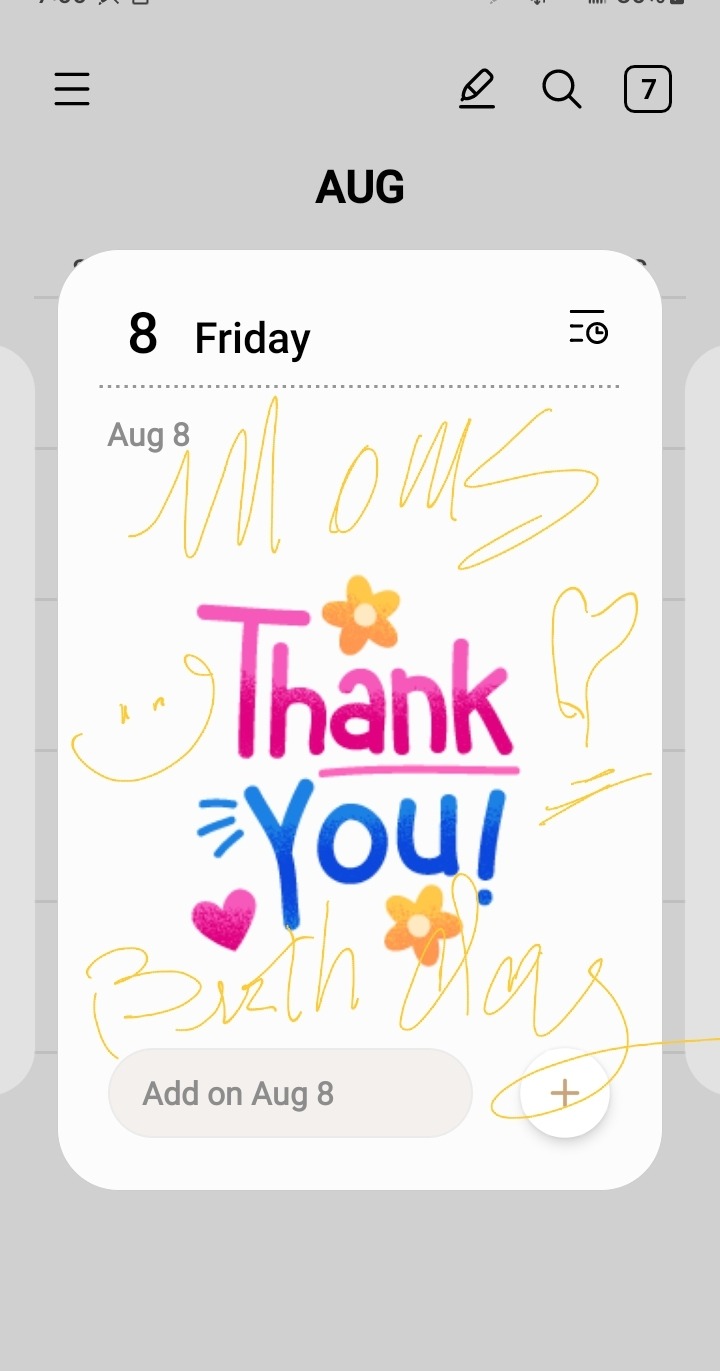The image size is (720, 1371).
Task: Jump to today with the 7 icon
Action: (647, 89)
